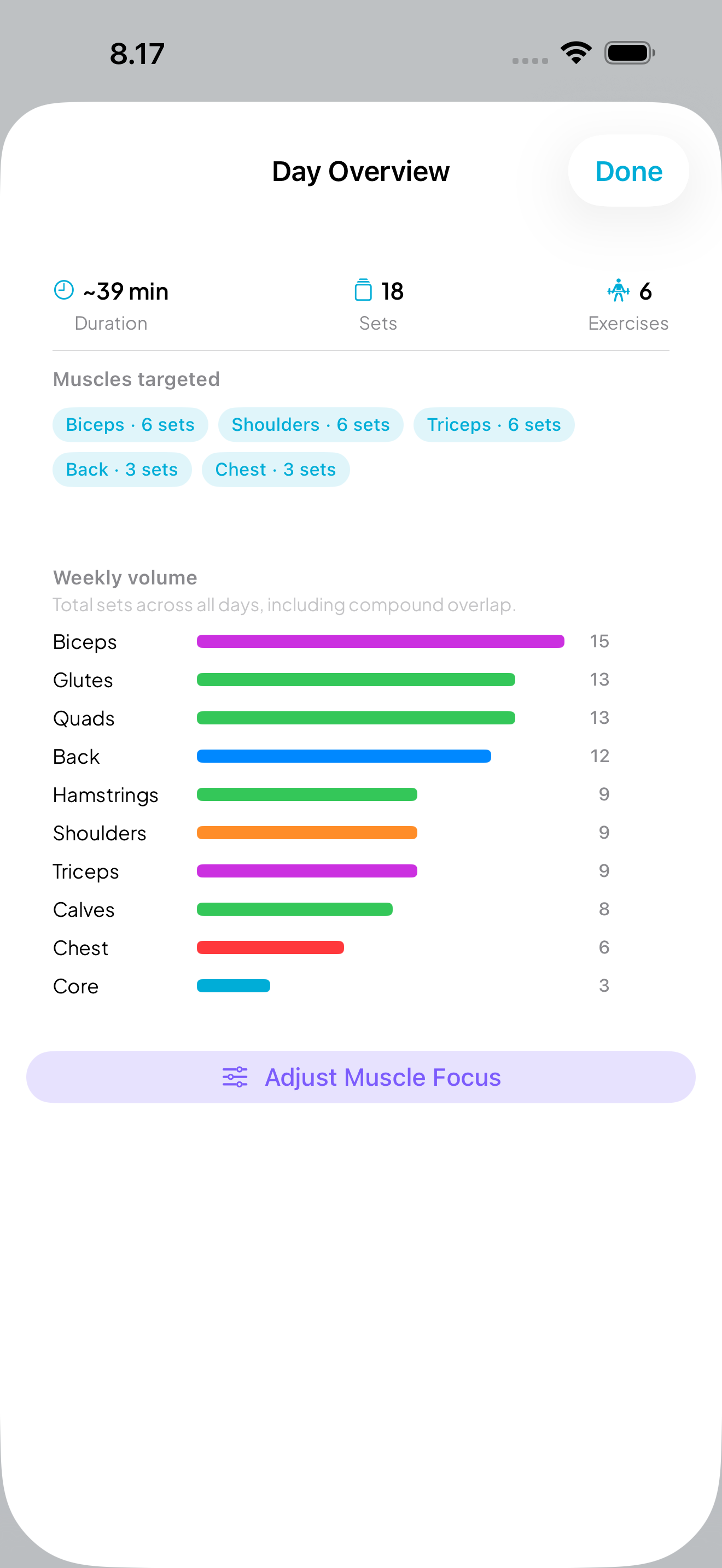Image resolution: width=722 pixels, height=1568 pixels.
Task: Select the Chest · 3 sets chip
Action: 275,469
